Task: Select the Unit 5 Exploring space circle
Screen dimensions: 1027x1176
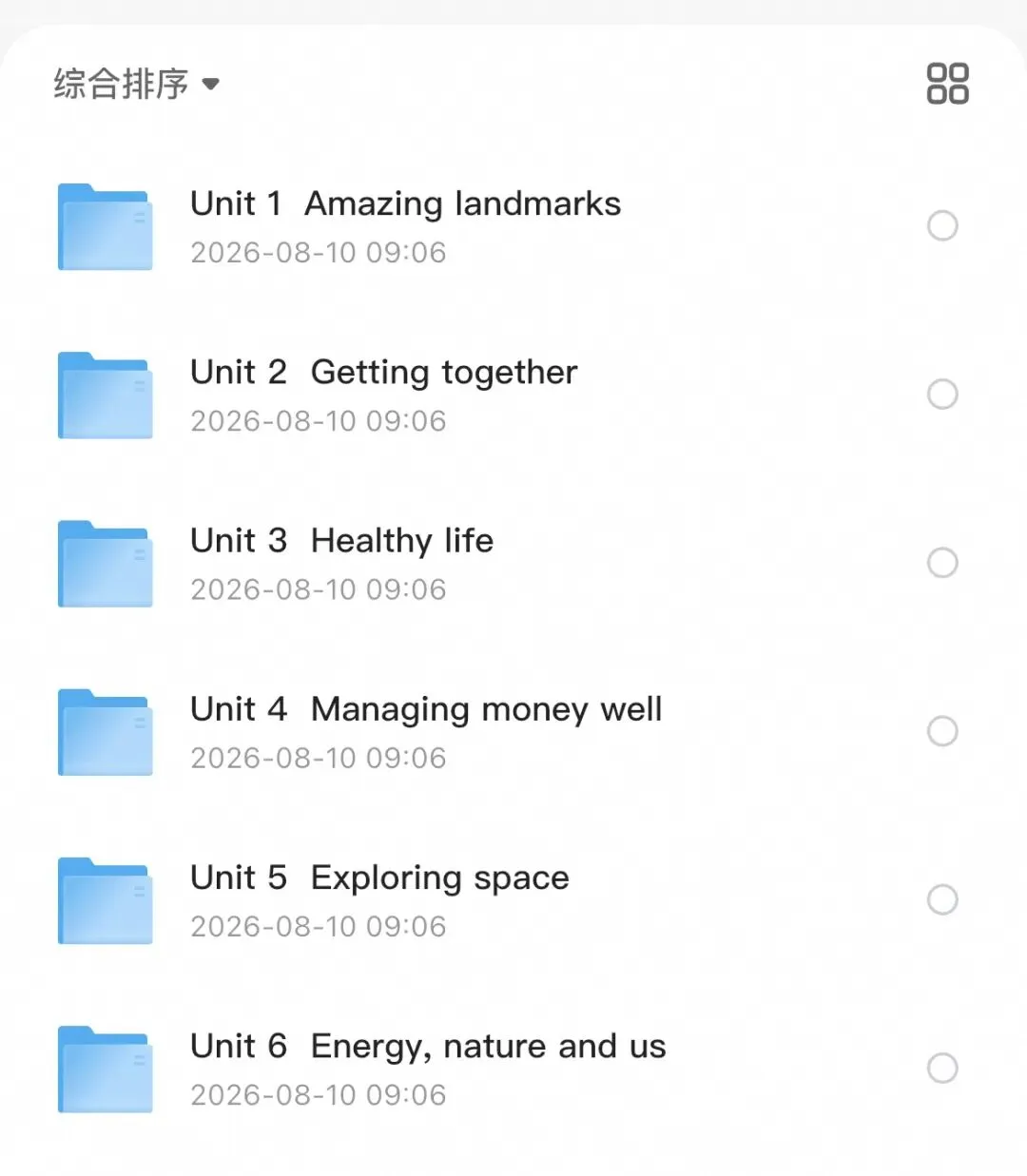Action: click(x=942, y=899)
